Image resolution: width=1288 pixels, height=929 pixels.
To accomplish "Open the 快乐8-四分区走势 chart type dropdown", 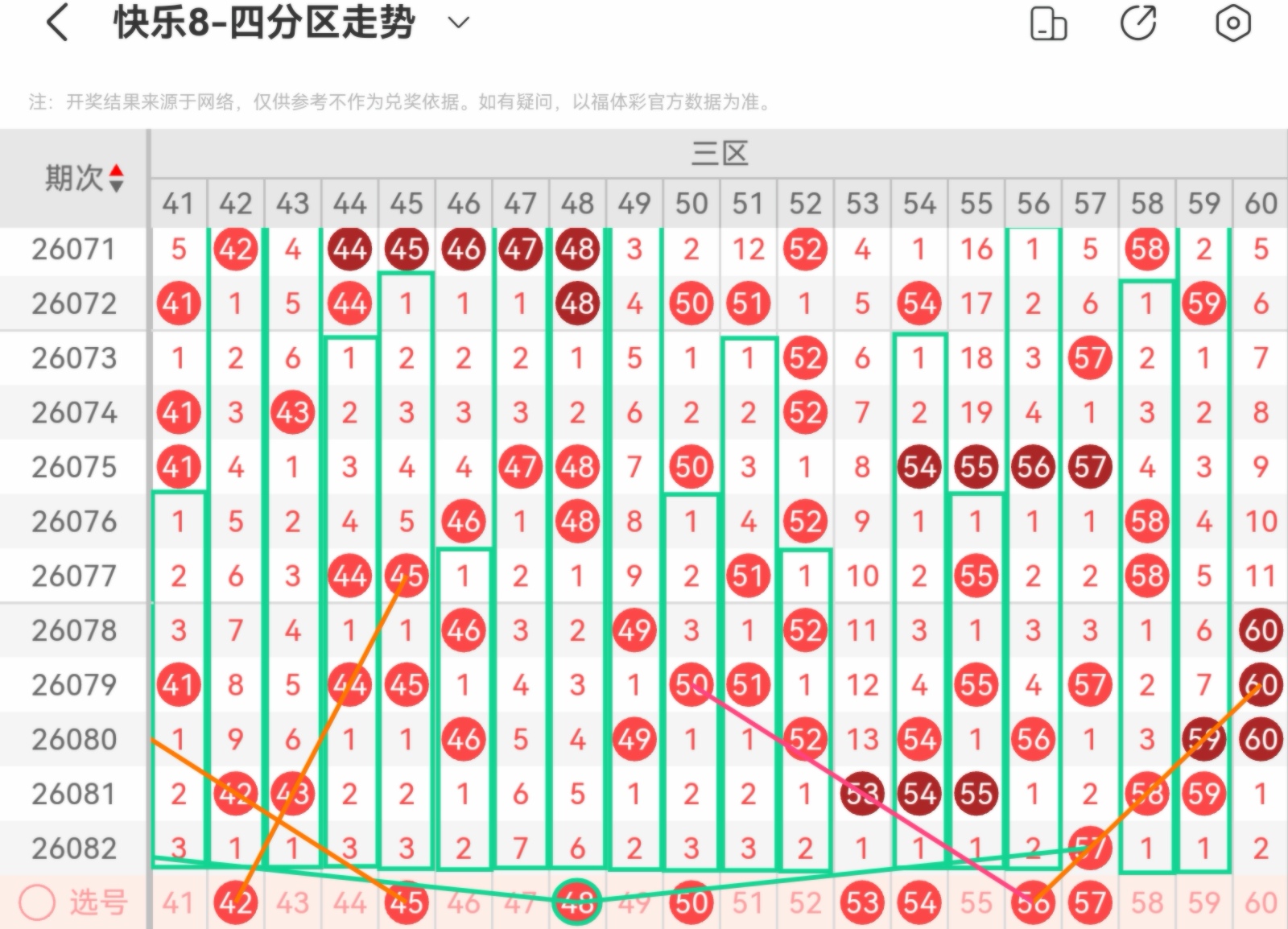I will [458, 23].
